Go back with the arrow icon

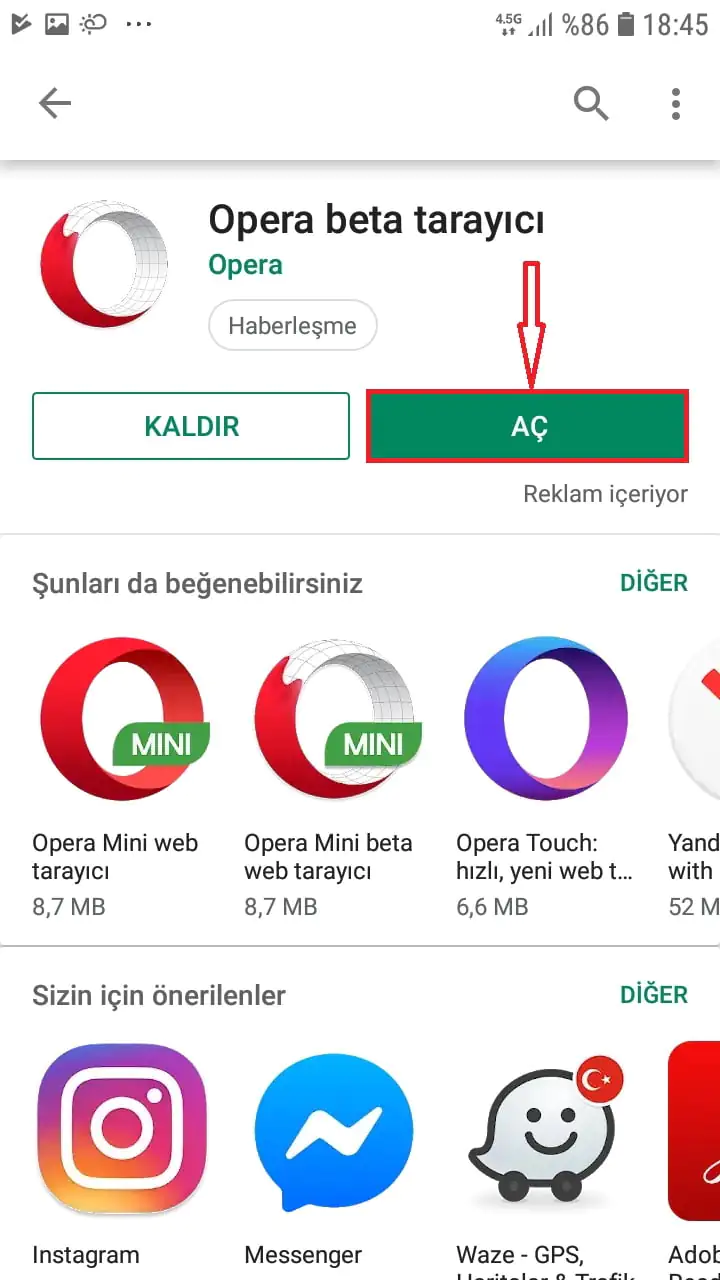(x=55, y=103)
